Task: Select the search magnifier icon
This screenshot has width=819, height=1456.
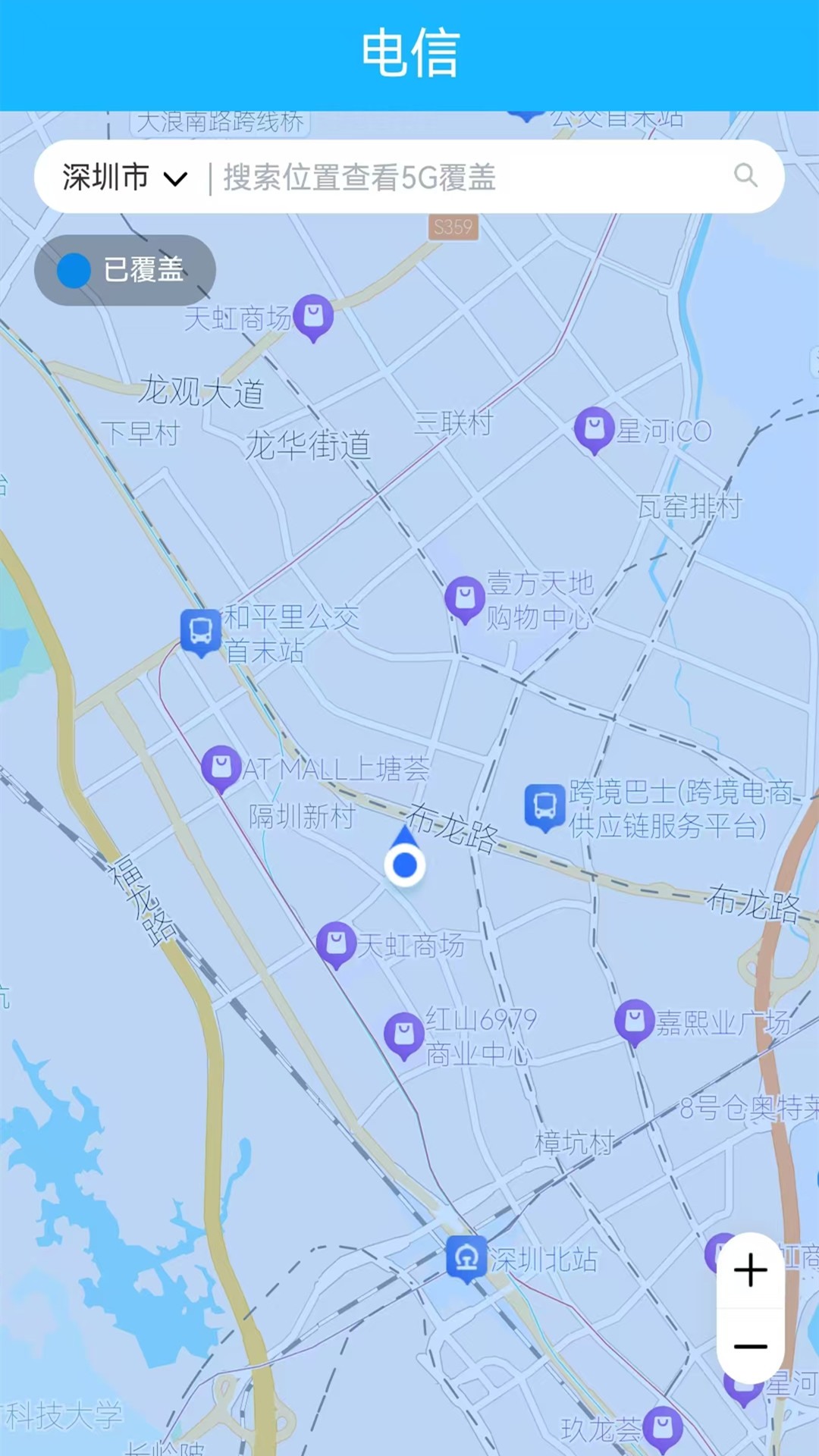Action: click(x=746, y=176)
